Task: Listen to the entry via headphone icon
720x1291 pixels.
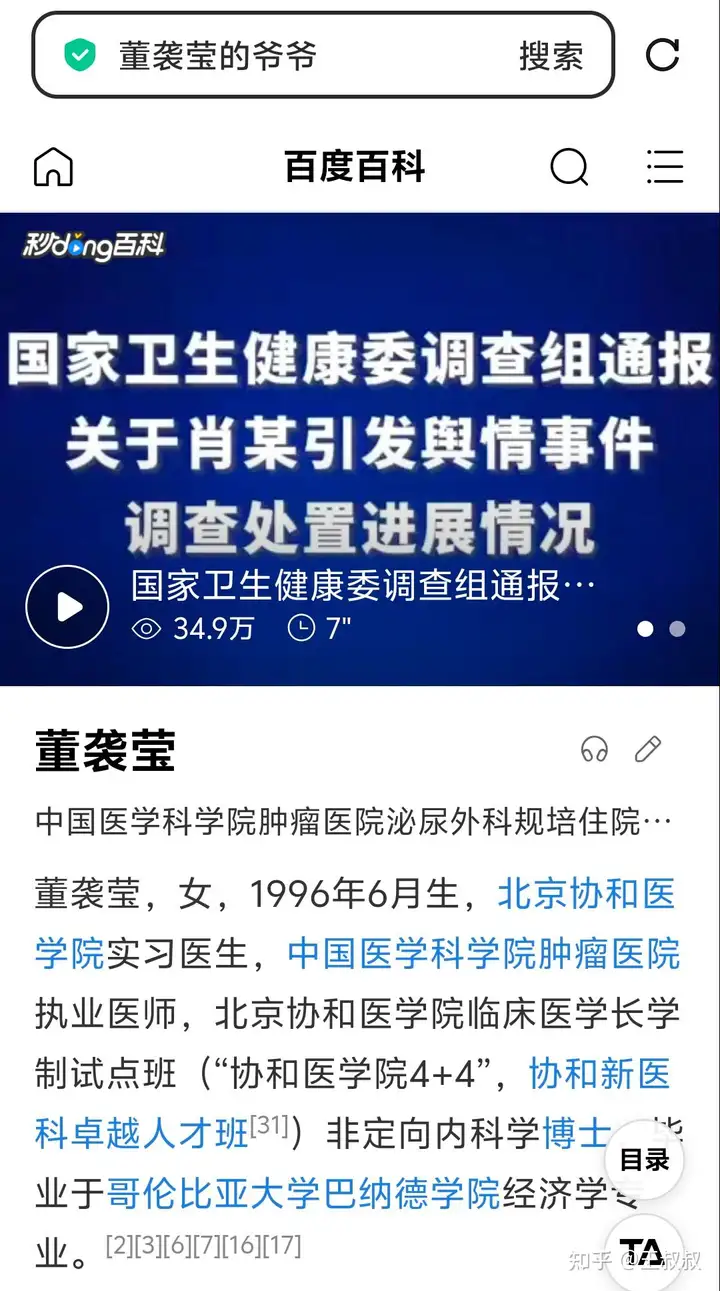Action: point(594,749)
